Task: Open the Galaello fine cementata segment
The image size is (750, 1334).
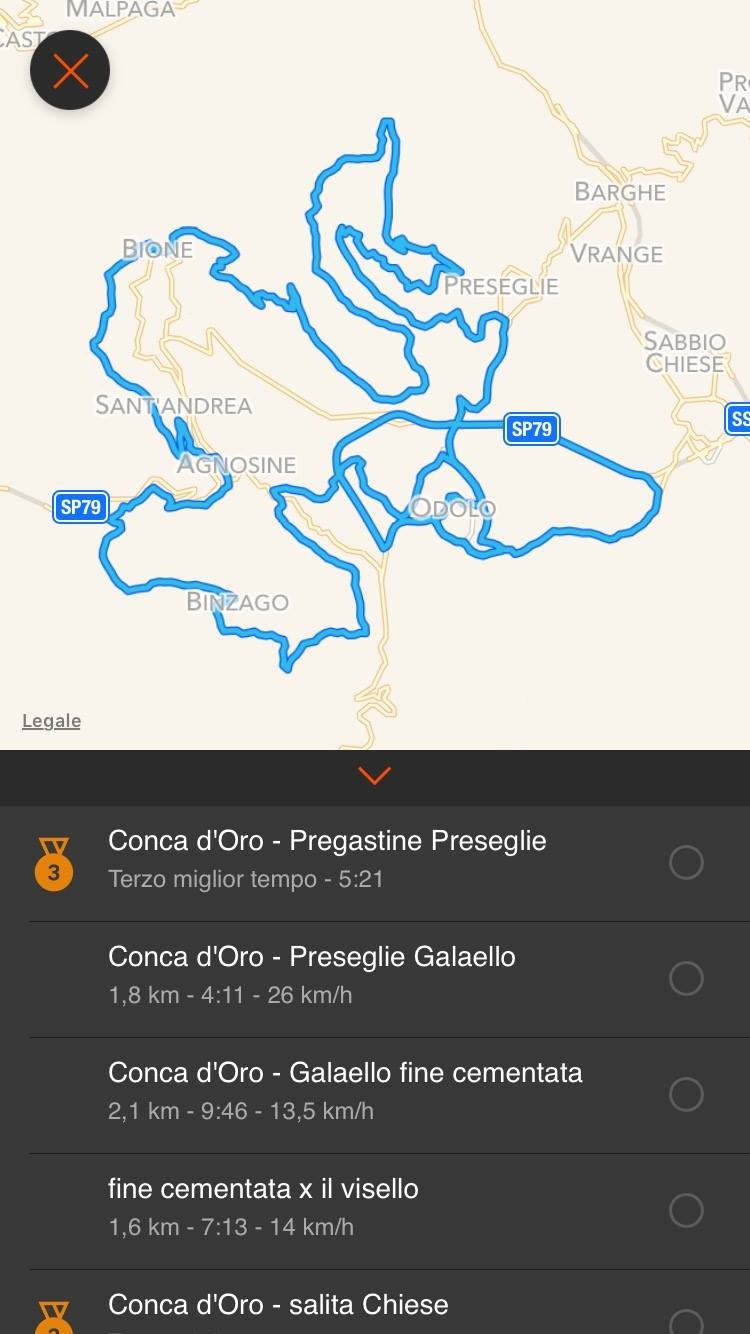Action: [x=375, y=1095]
